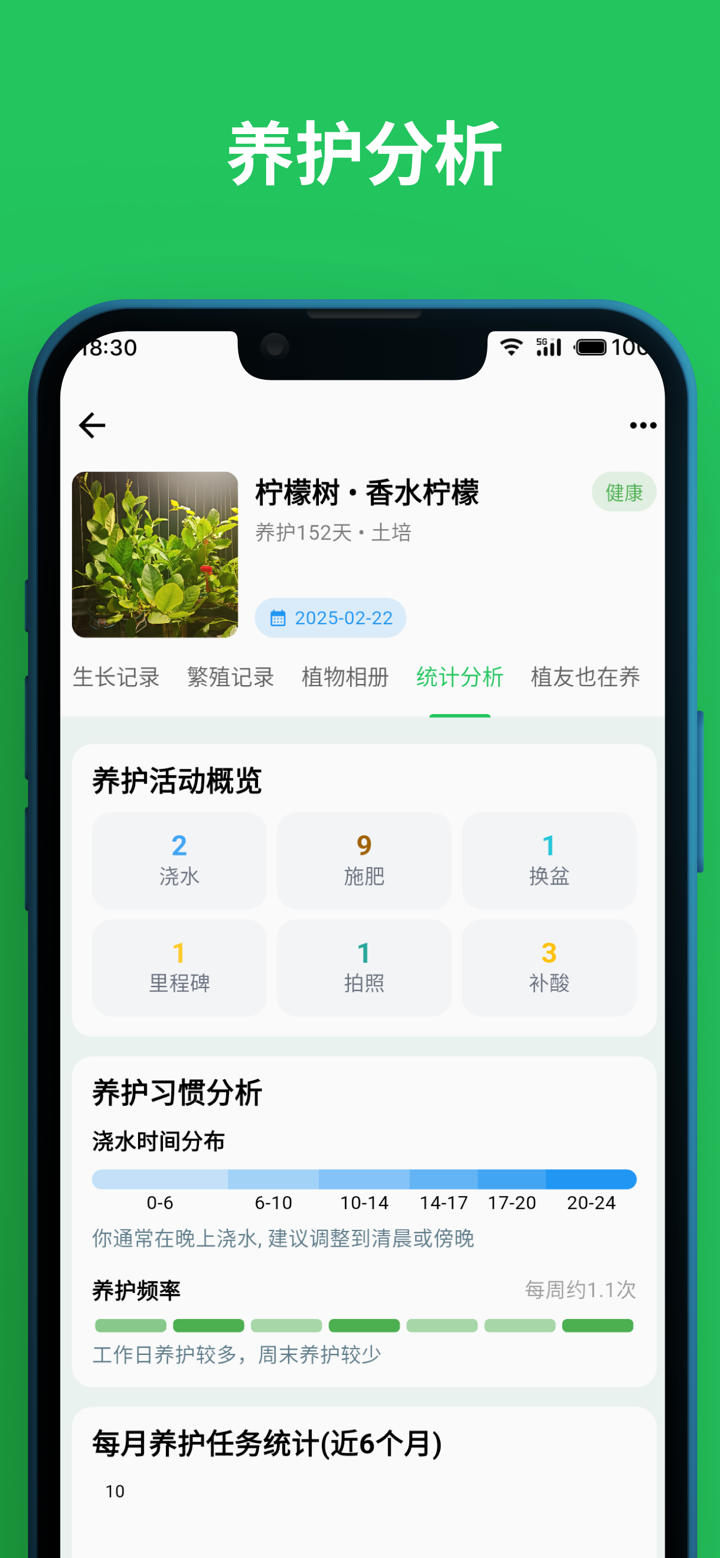
Task: Tap the 里程碑 (milestone) stat card
Action: click(179, 967)
